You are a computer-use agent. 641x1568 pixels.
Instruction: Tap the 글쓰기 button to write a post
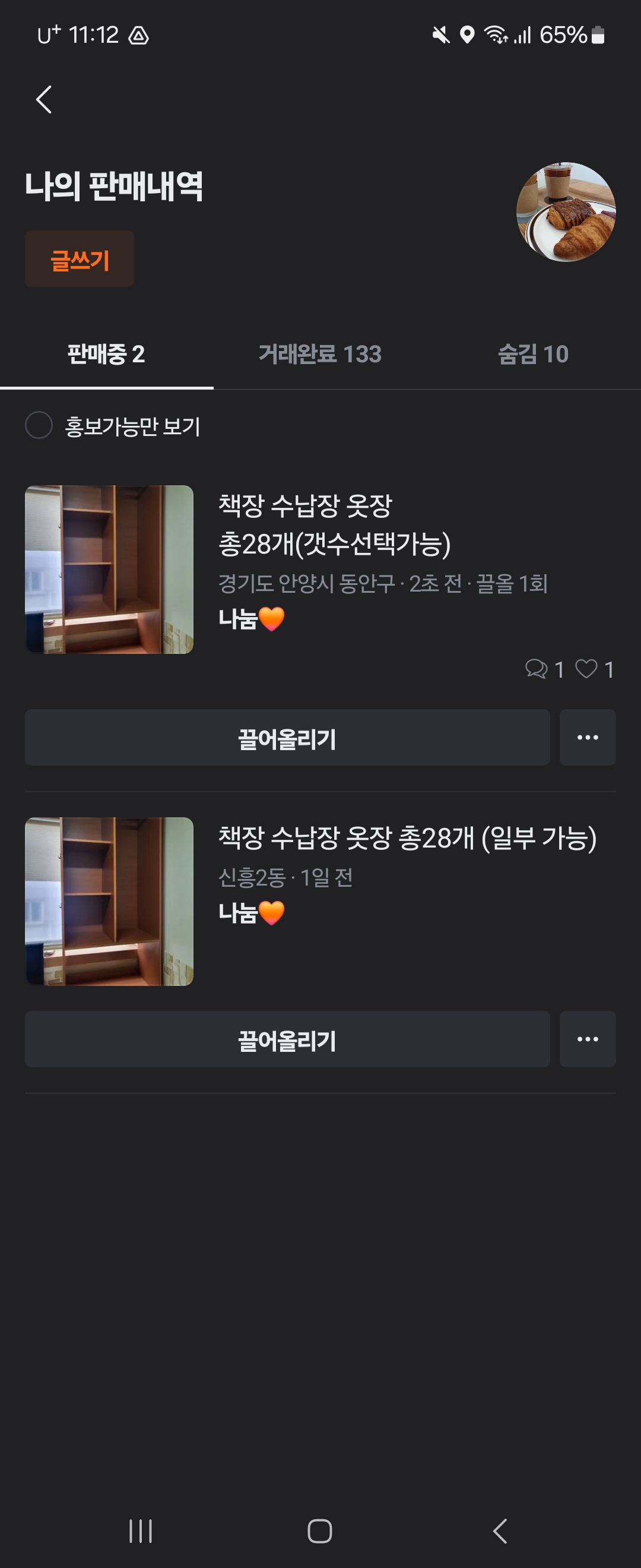80,260
